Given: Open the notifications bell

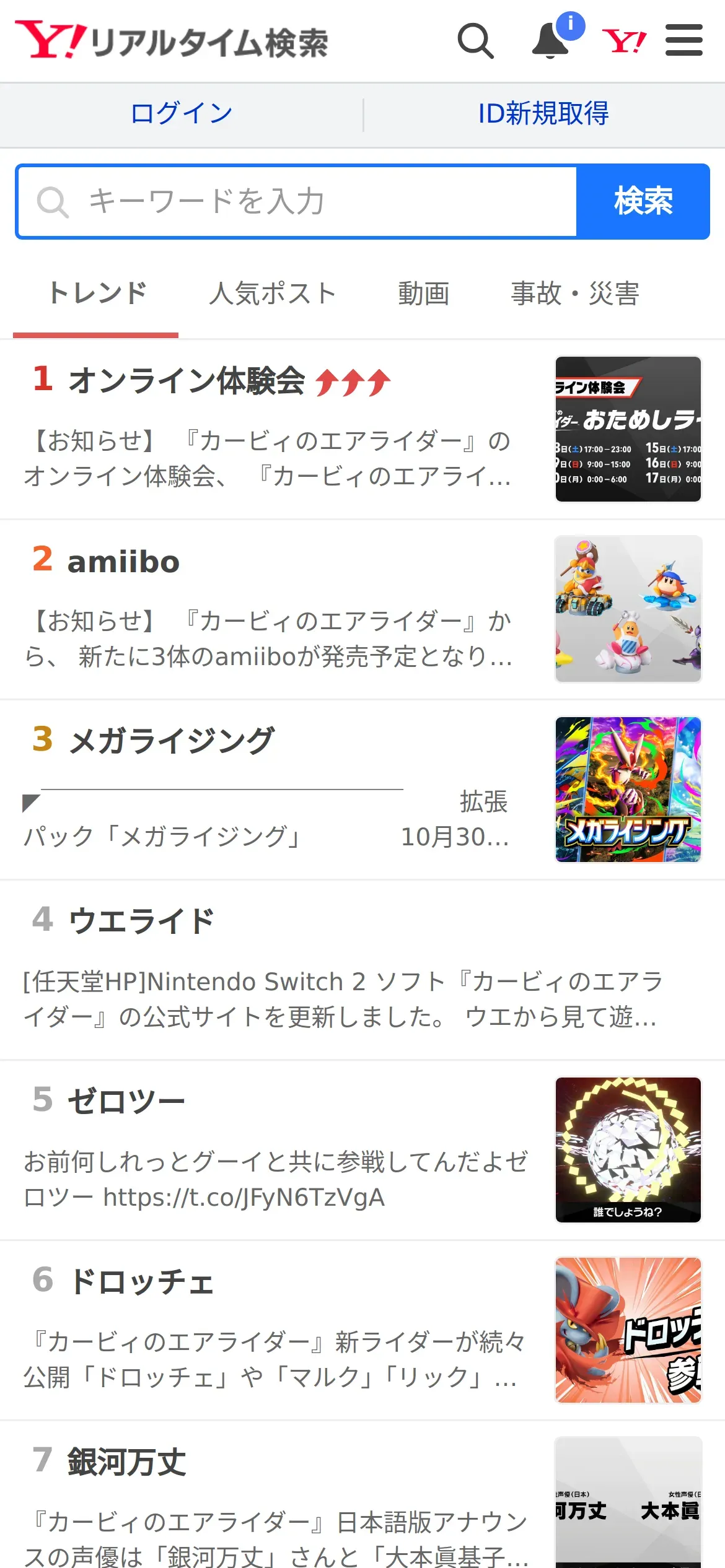Looking at the screenshot, I should pos(551,41).
